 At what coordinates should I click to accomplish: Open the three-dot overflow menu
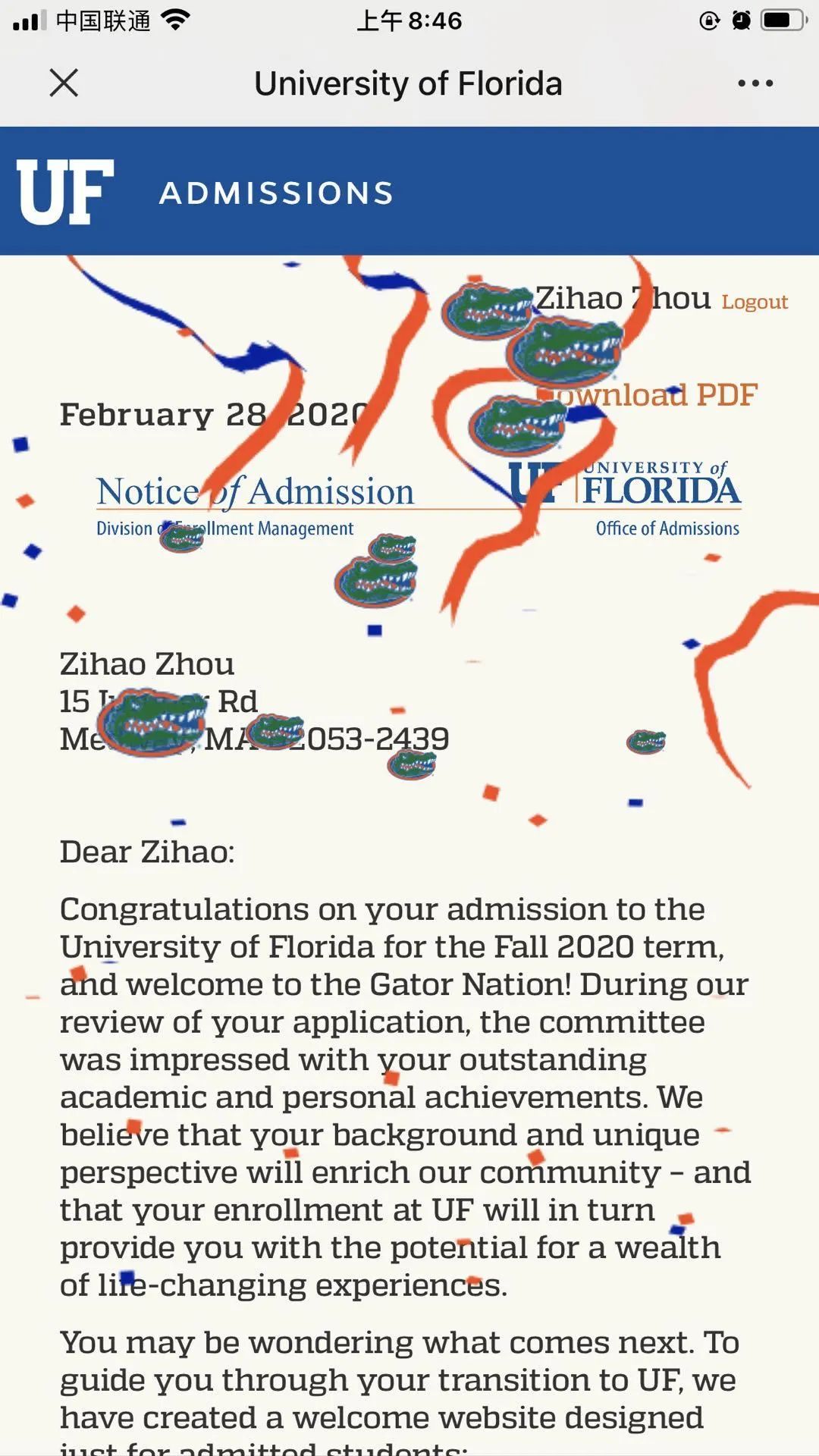(x=755, y=83)
